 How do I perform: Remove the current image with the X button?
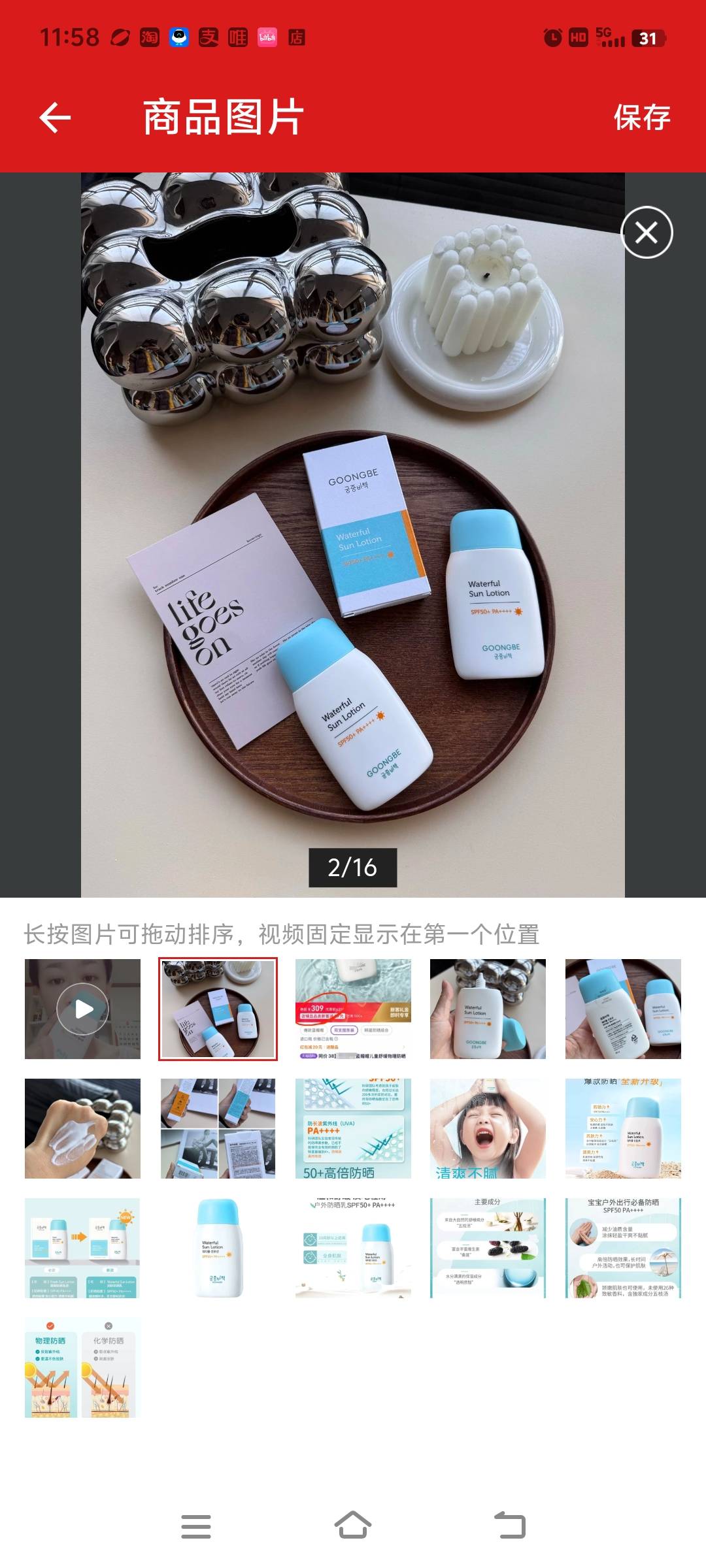pos(647,233)
